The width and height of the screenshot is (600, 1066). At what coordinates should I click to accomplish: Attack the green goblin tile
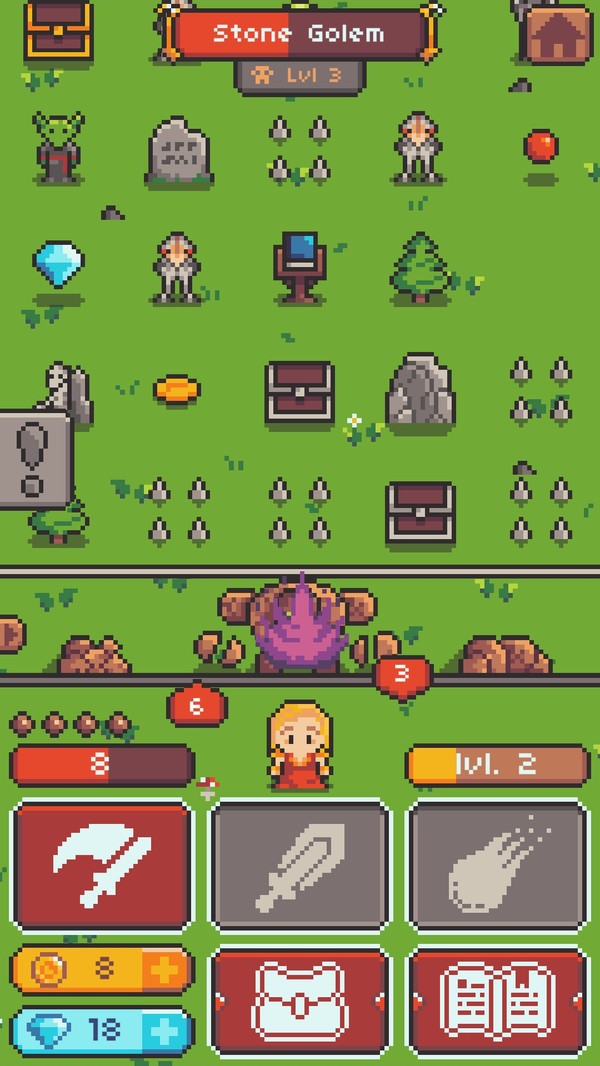58,148
